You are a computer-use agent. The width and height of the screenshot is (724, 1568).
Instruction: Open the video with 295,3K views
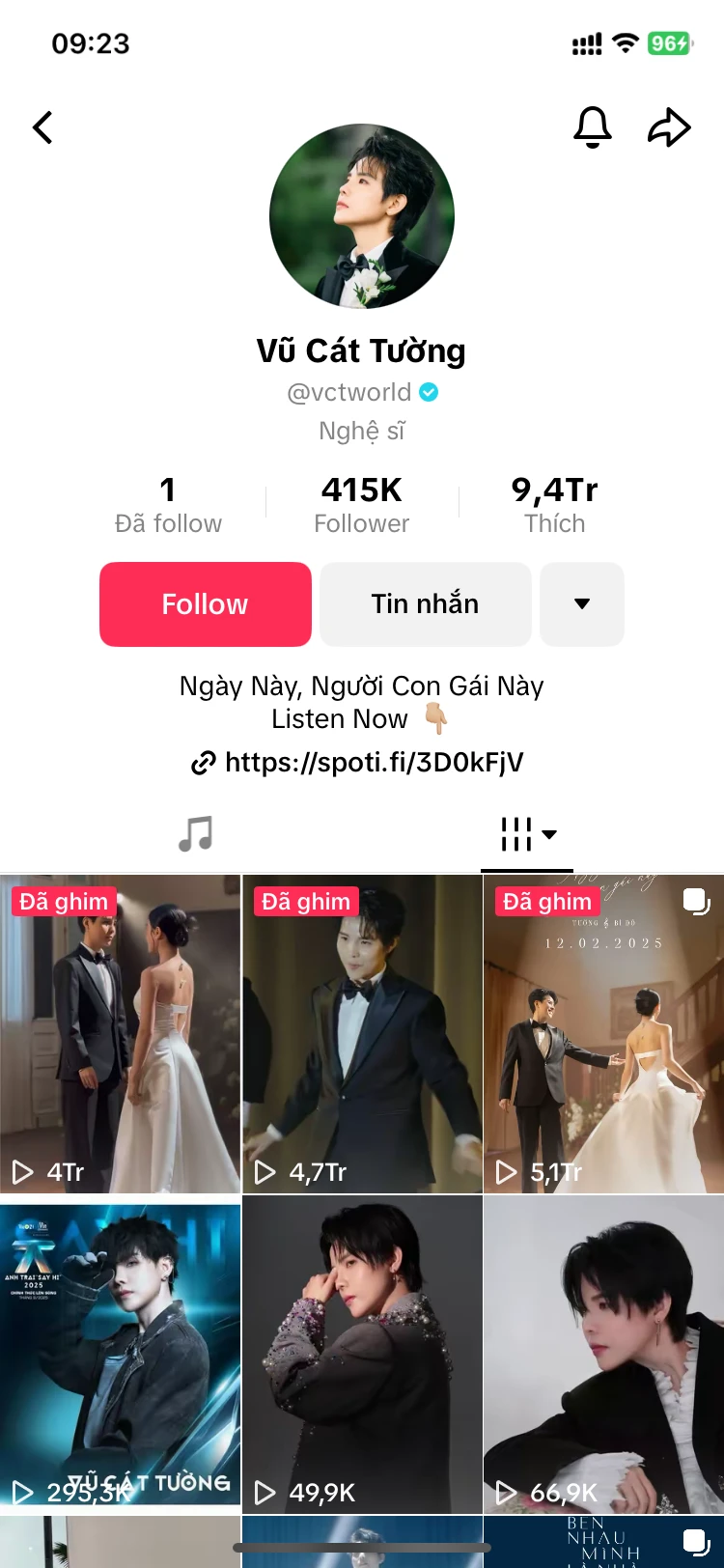[121, 1355]
